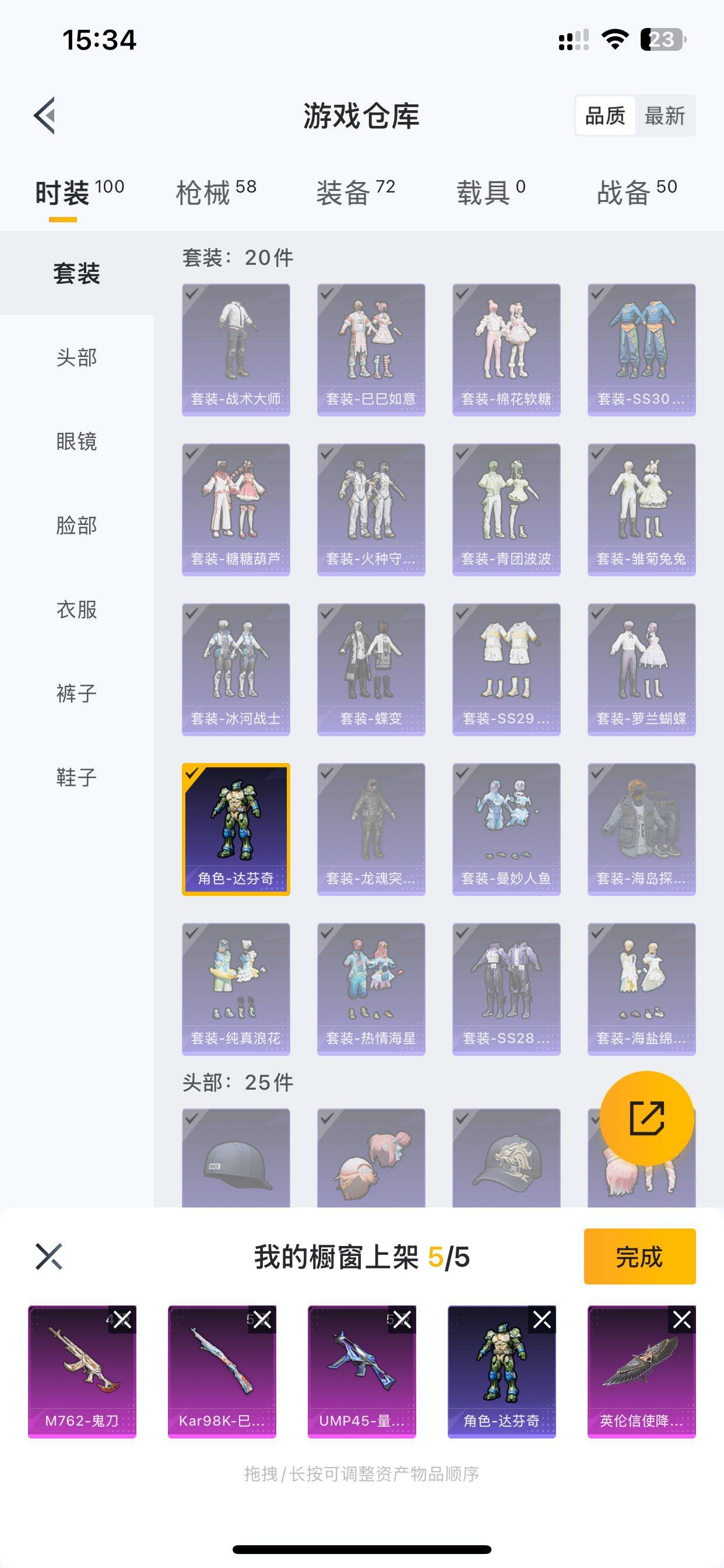Open the 眼镜 category in the sidebar
Screen dimensions: 724x1568
[77, 442]
